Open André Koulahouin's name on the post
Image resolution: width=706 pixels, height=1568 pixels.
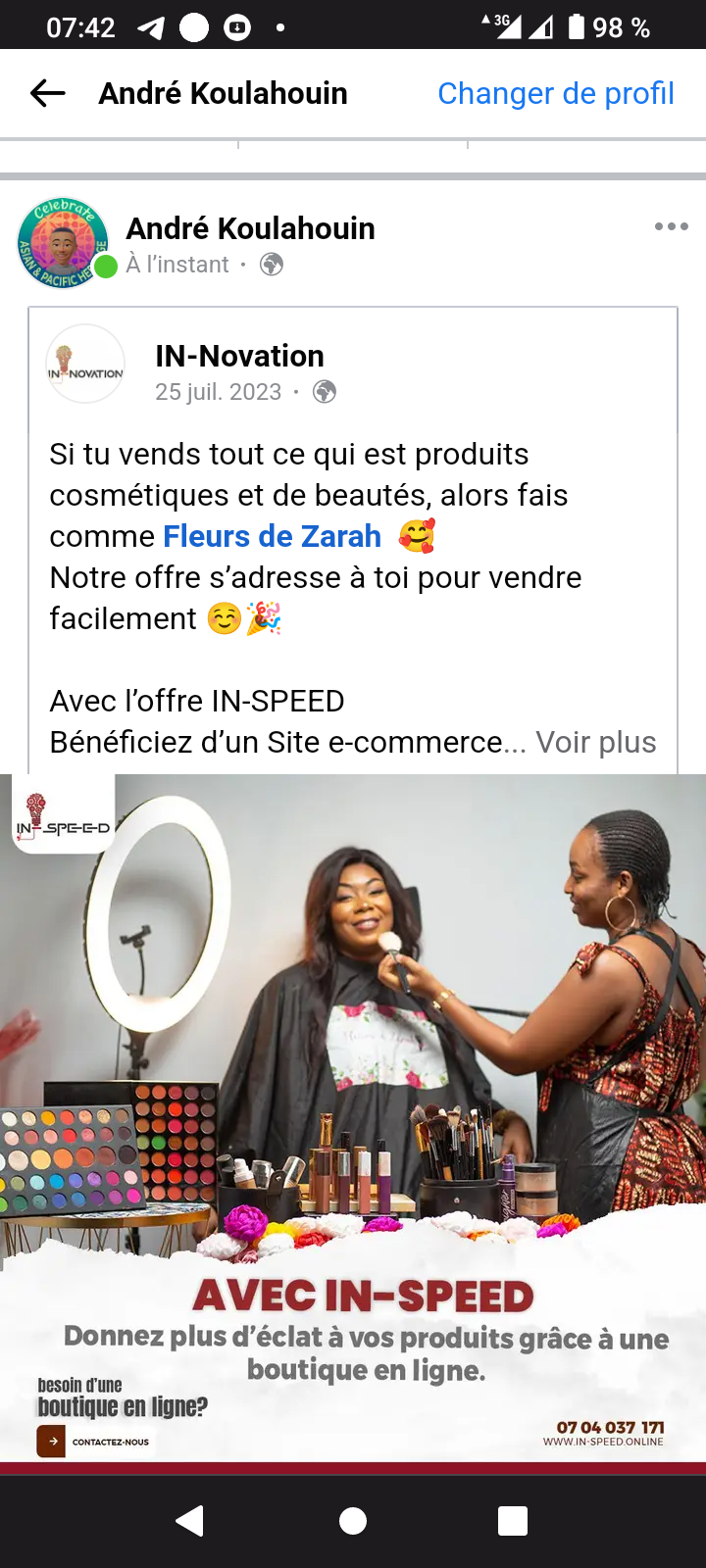[250, 228]
